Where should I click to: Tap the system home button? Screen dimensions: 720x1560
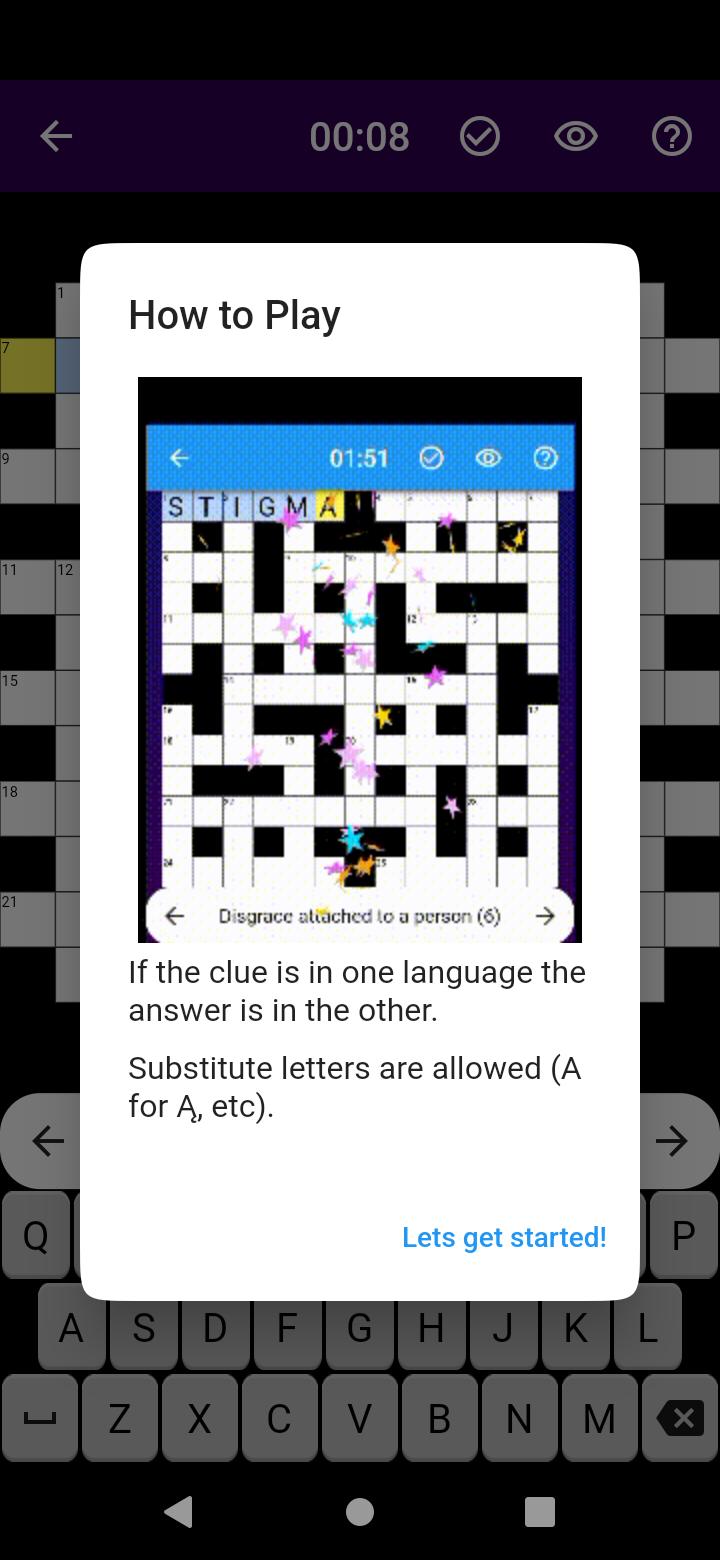point(360,1512)
